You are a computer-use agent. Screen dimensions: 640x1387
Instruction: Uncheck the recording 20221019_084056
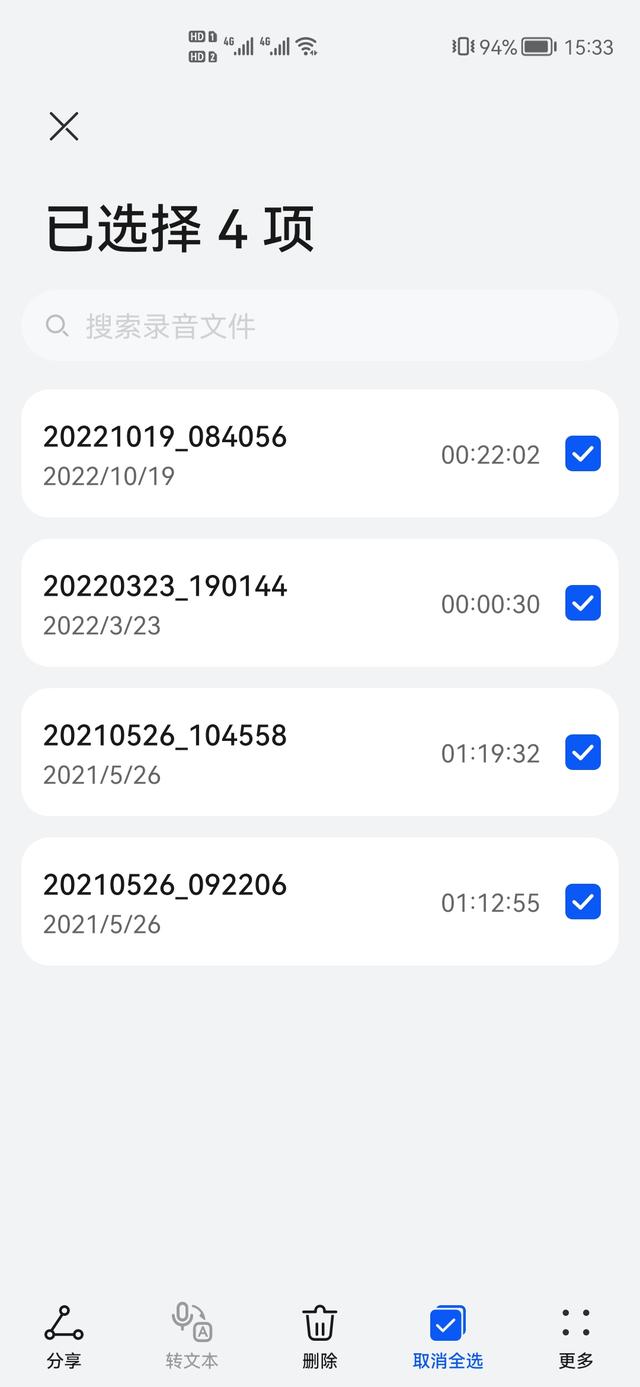click(x=583, y=454)
